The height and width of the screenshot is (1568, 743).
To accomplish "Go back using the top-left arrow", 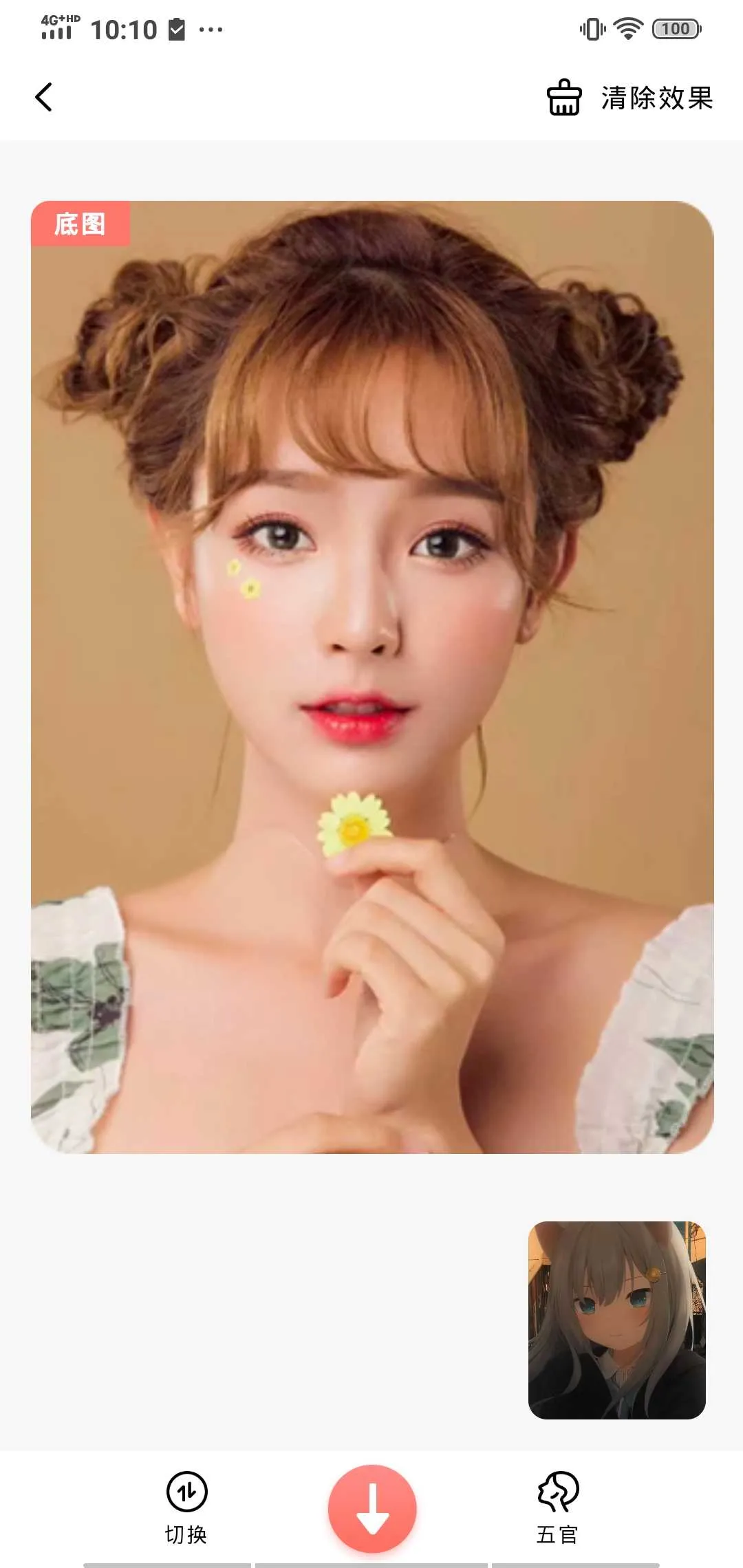I will click(44, 97).
